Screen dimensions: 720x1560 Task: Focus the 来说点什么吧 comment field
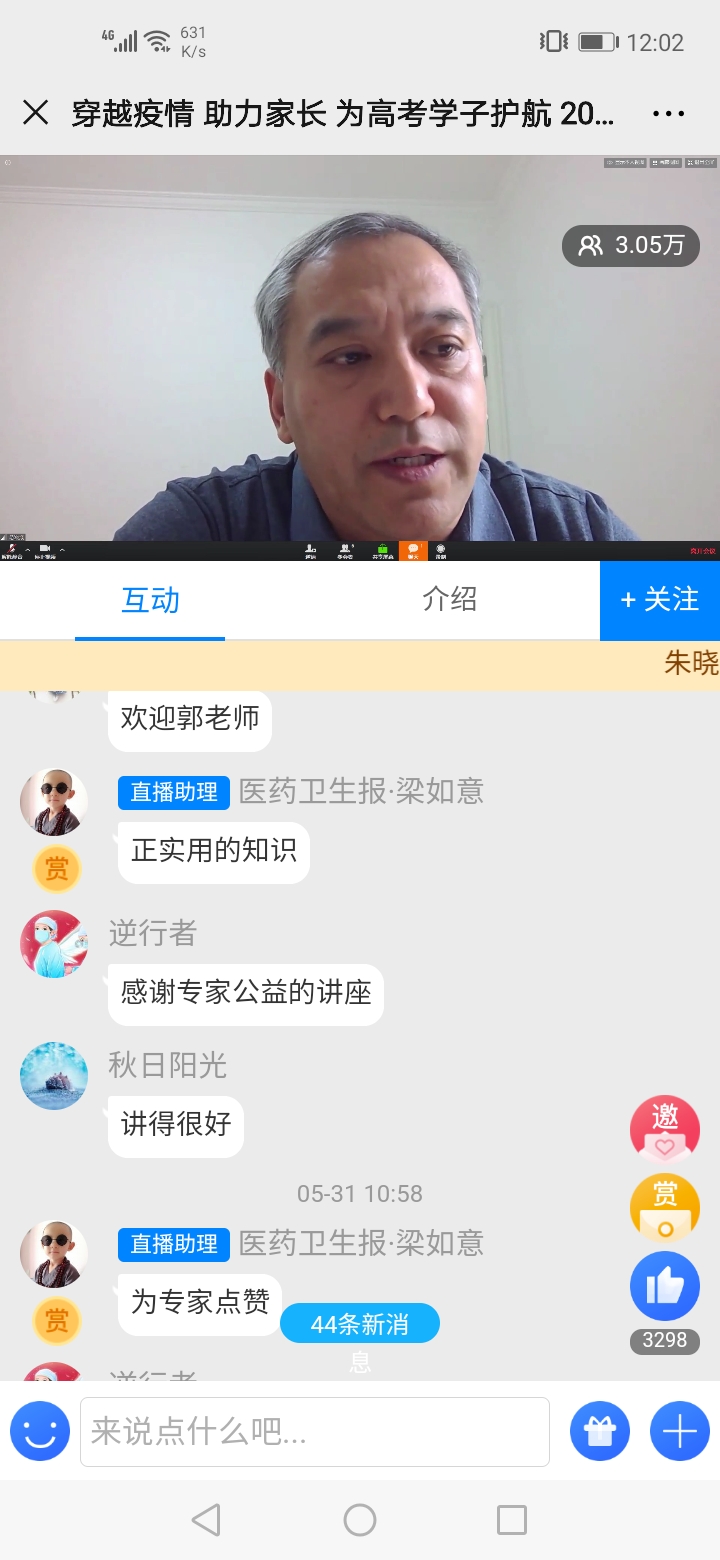(314, 1432)
